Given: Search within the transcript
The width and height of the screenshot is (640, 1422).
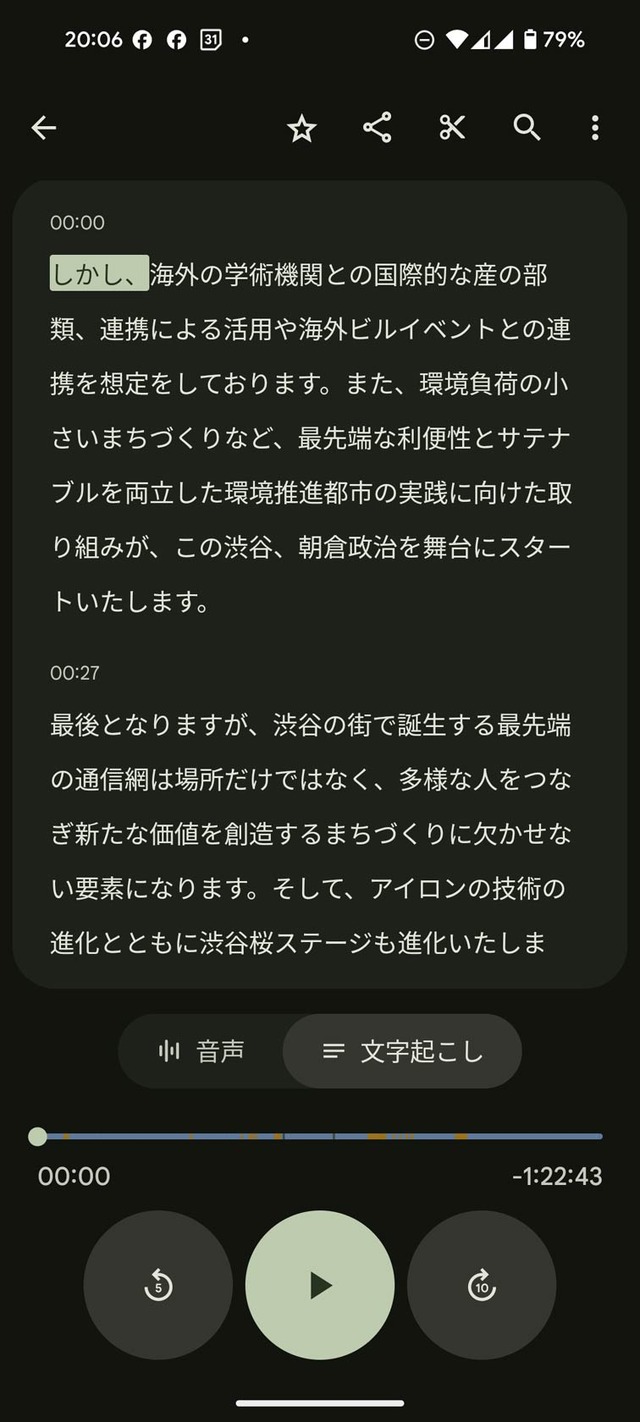Looking at the screenshot, I should (x=527, y=128).
